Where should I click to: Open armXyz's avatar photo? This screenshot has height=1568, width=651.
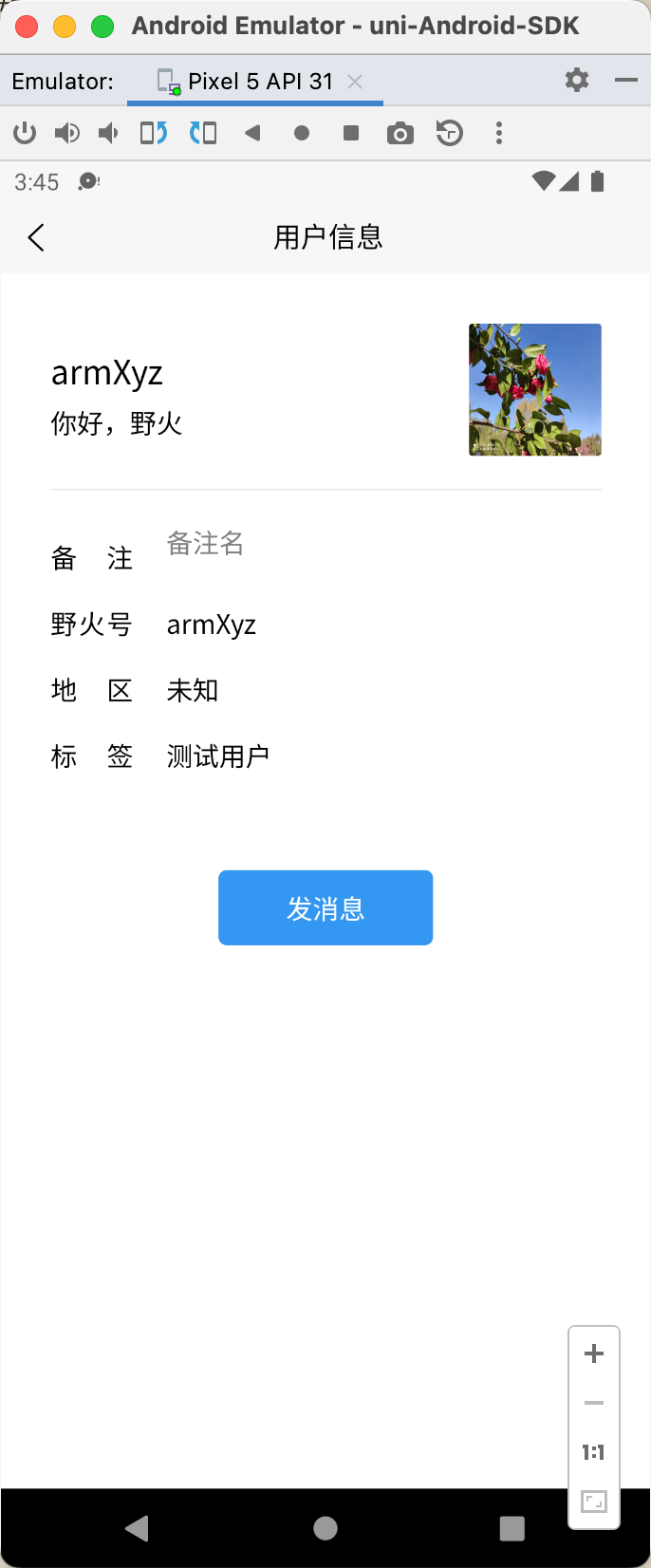click(534, 389)
